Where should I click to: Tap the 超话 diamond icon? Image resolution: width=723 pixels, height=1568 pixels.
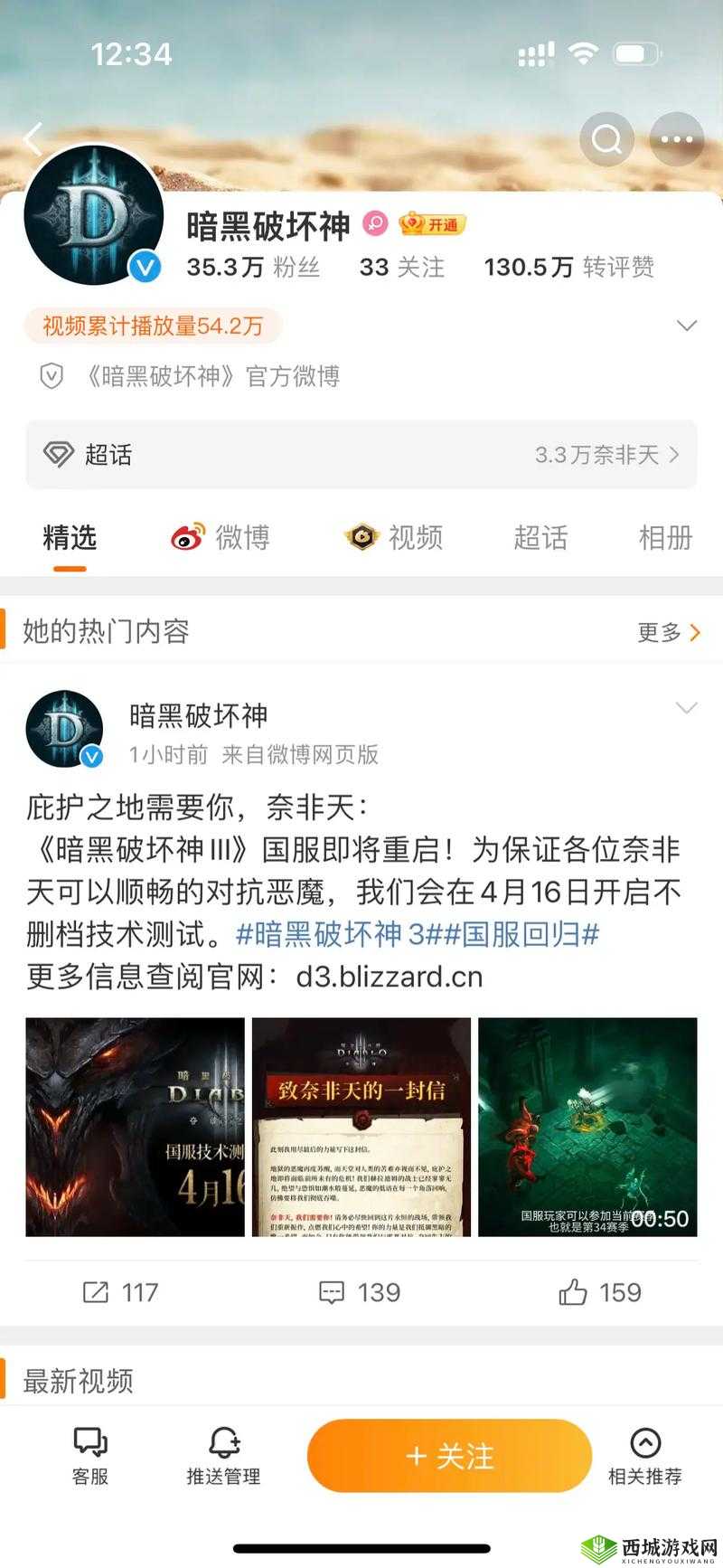coord(61,455)
